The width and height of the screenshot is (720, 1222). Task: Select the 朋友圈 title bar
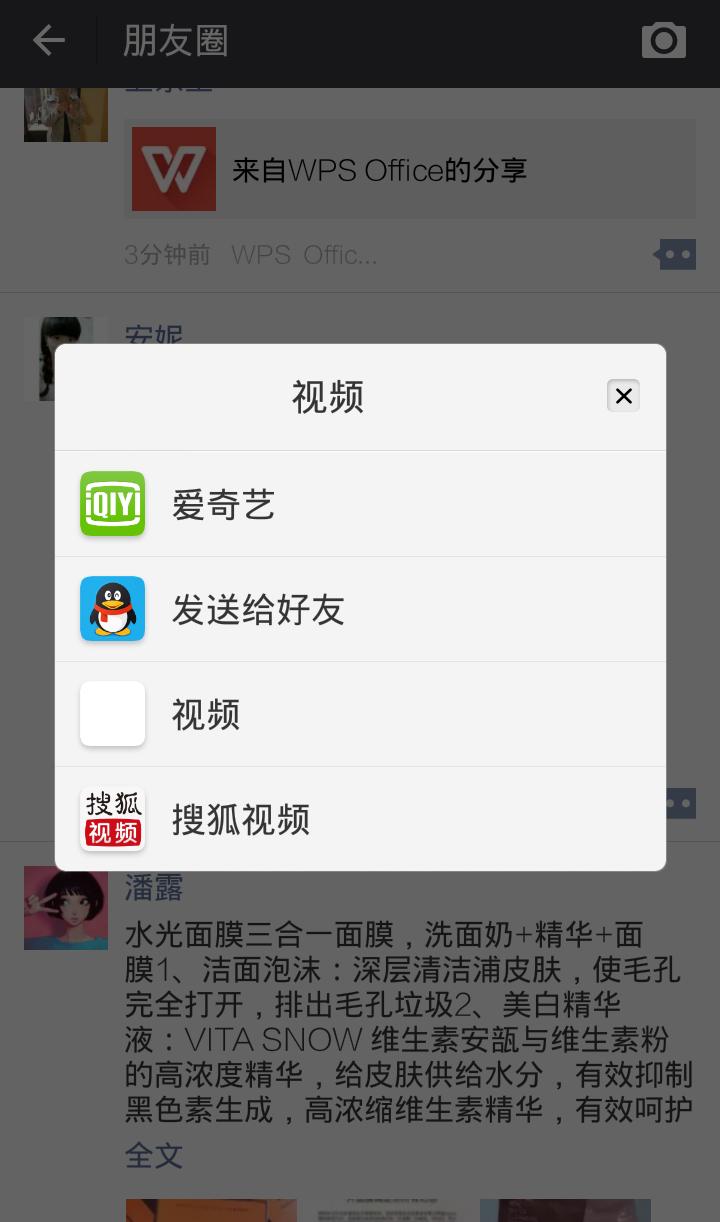point(176,40)
